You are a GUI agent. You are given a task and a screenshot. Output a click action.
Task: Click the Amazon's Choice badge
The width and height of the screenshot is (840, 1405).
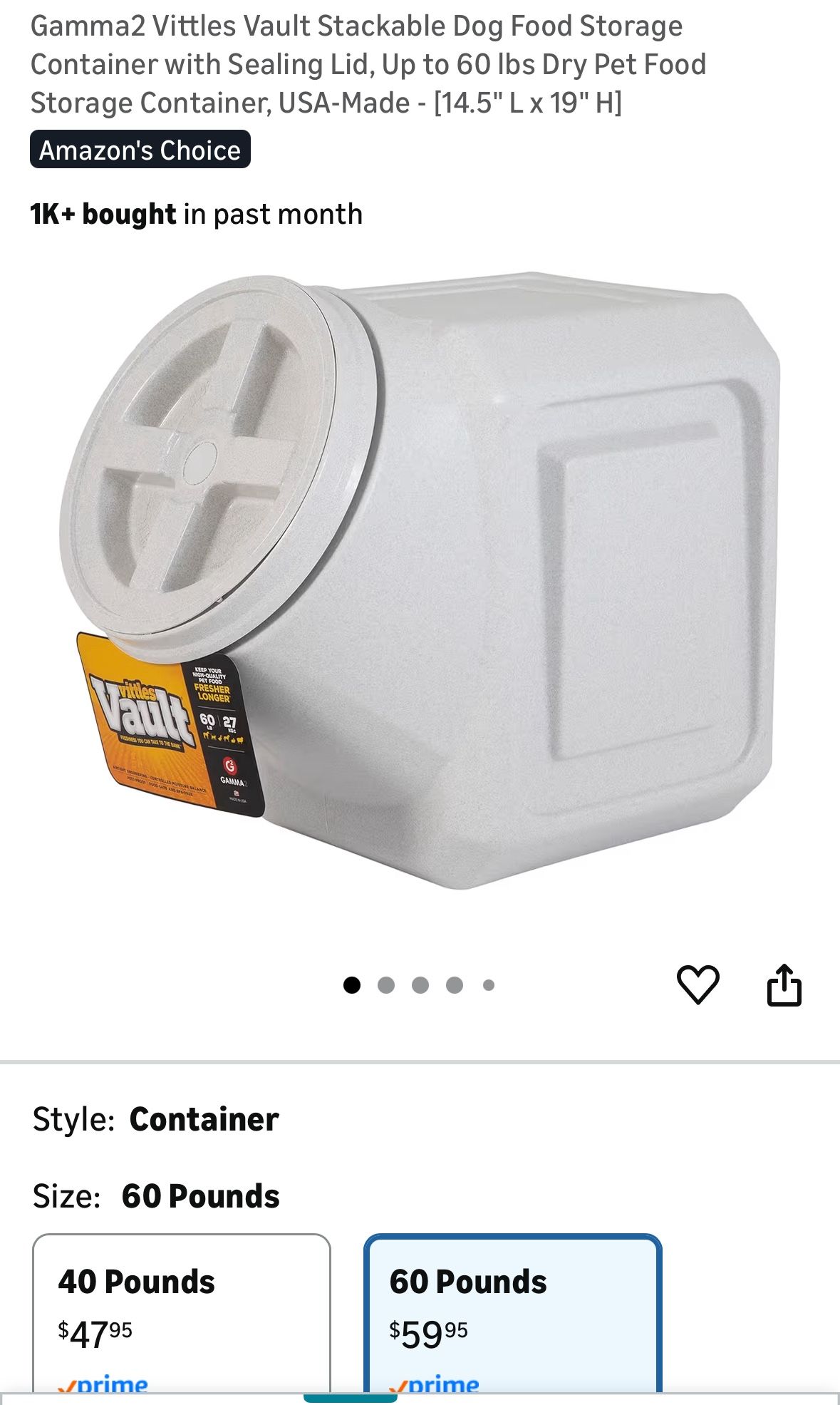point(141,150)
